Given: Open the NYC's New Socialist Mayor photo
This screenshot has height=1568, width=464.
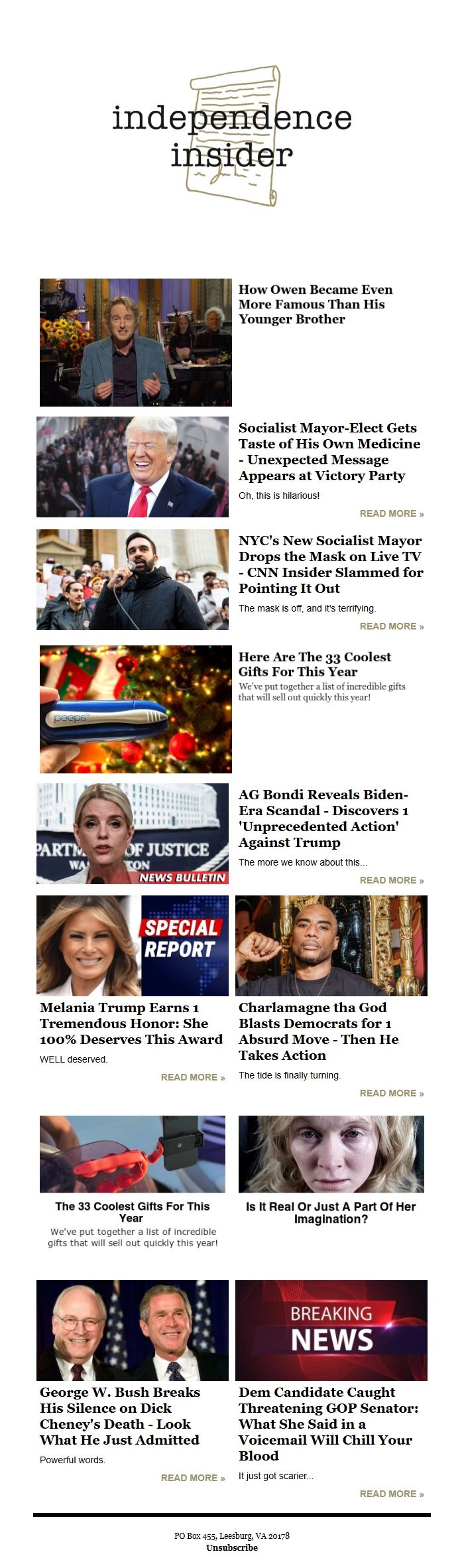Looking at the screenshot, I should (133, 579).
